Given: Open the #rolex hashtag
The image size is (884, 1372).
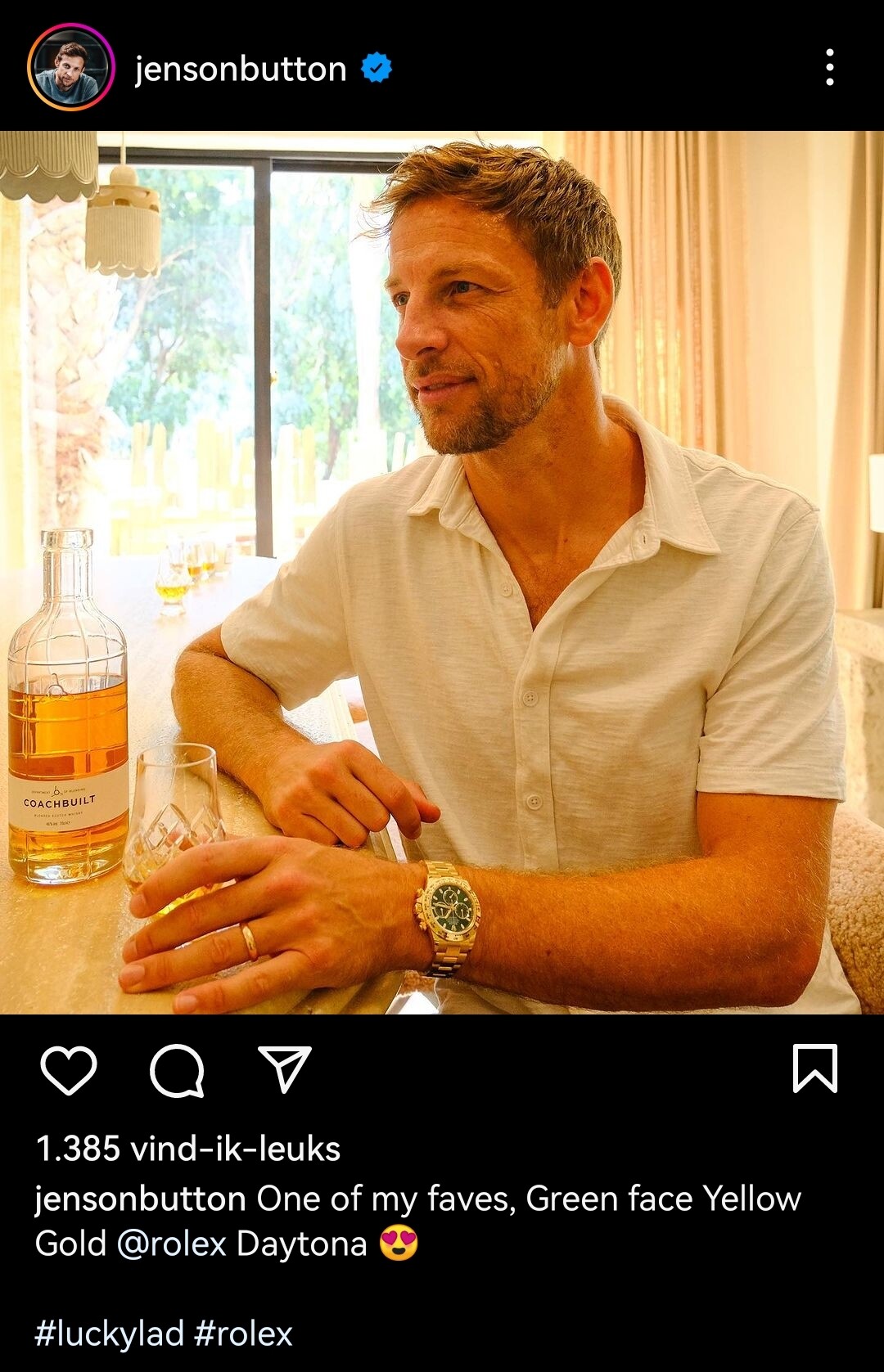Looking at the screenshot, I should 243,1334.
